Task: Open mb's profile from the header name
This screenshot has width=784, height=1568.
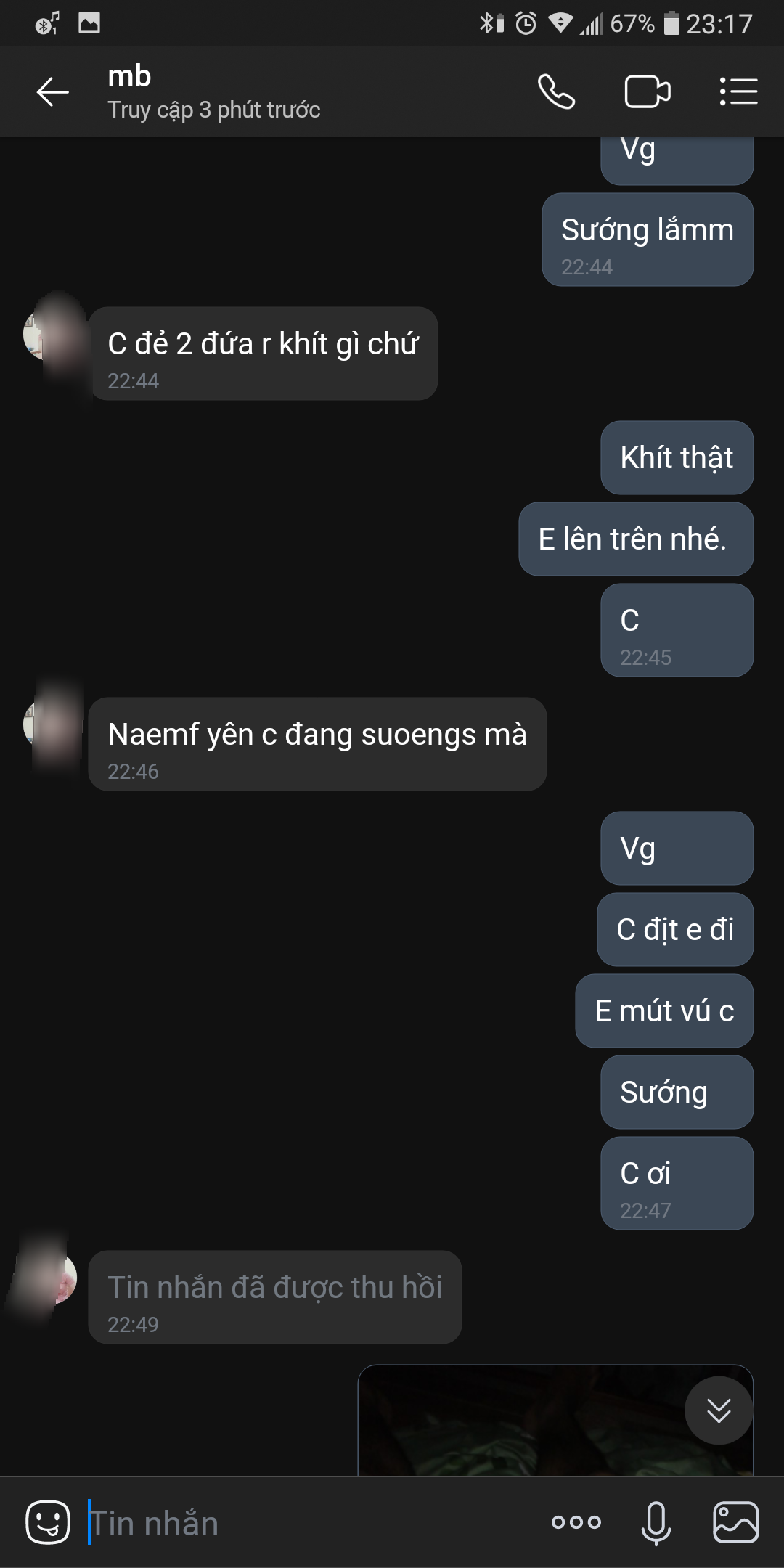Action: point(130,77)
